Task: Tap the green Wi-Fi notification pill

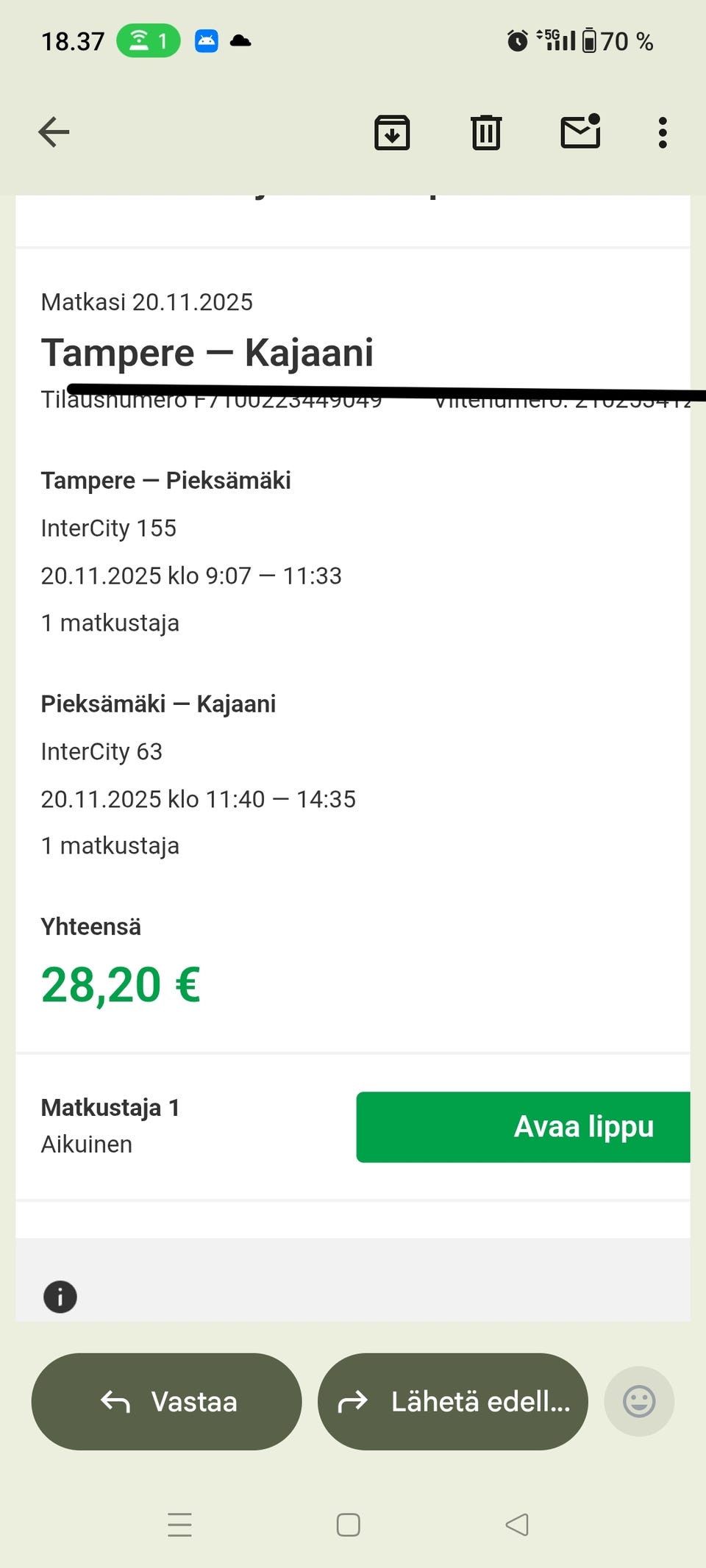Action: [x=150, y=40]
